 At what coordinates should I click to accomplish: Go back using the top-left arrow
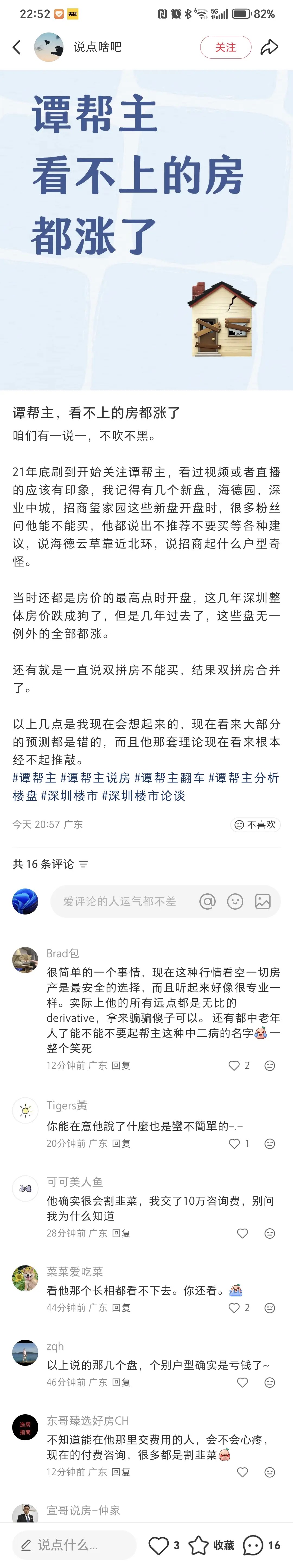[x=17, y=47]
